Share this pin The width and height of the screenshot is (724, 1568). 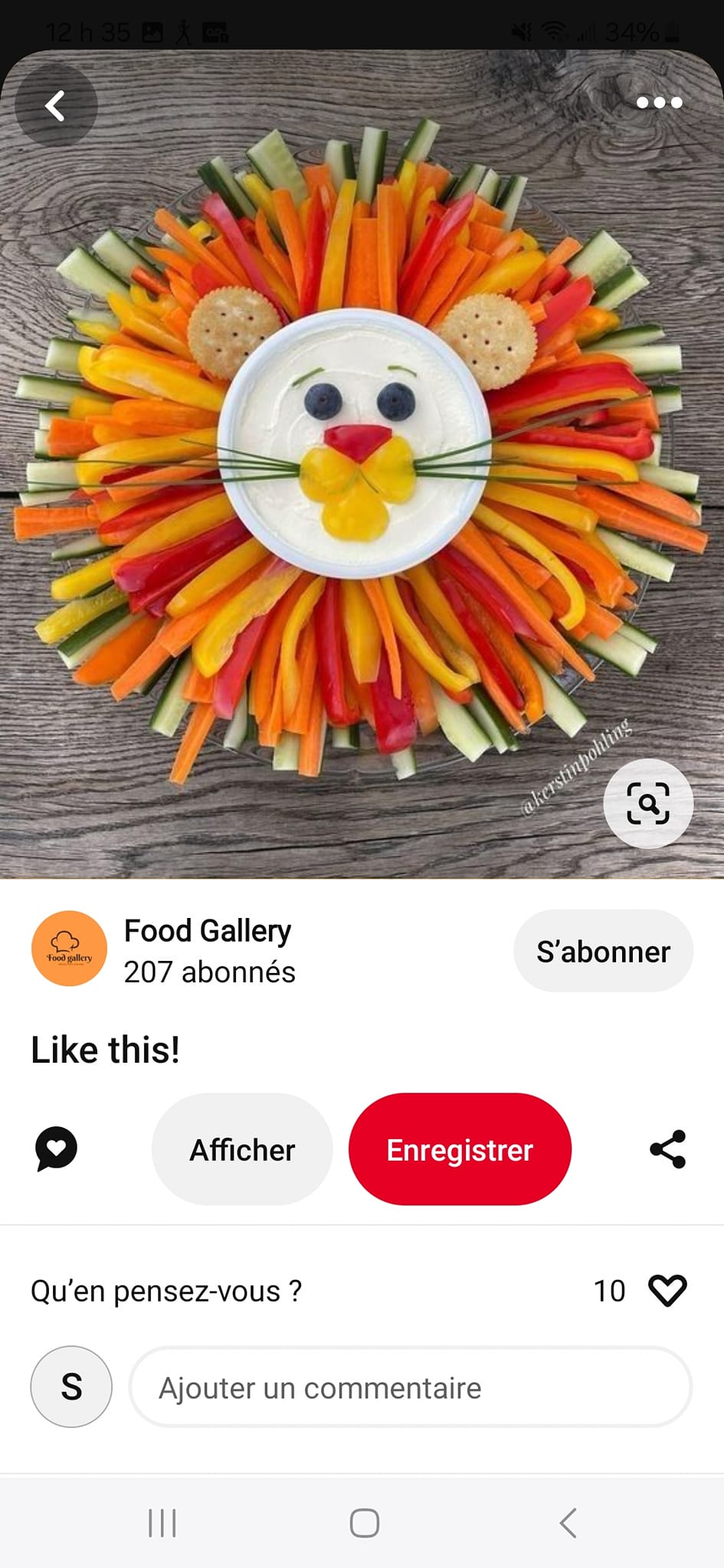667,1149
